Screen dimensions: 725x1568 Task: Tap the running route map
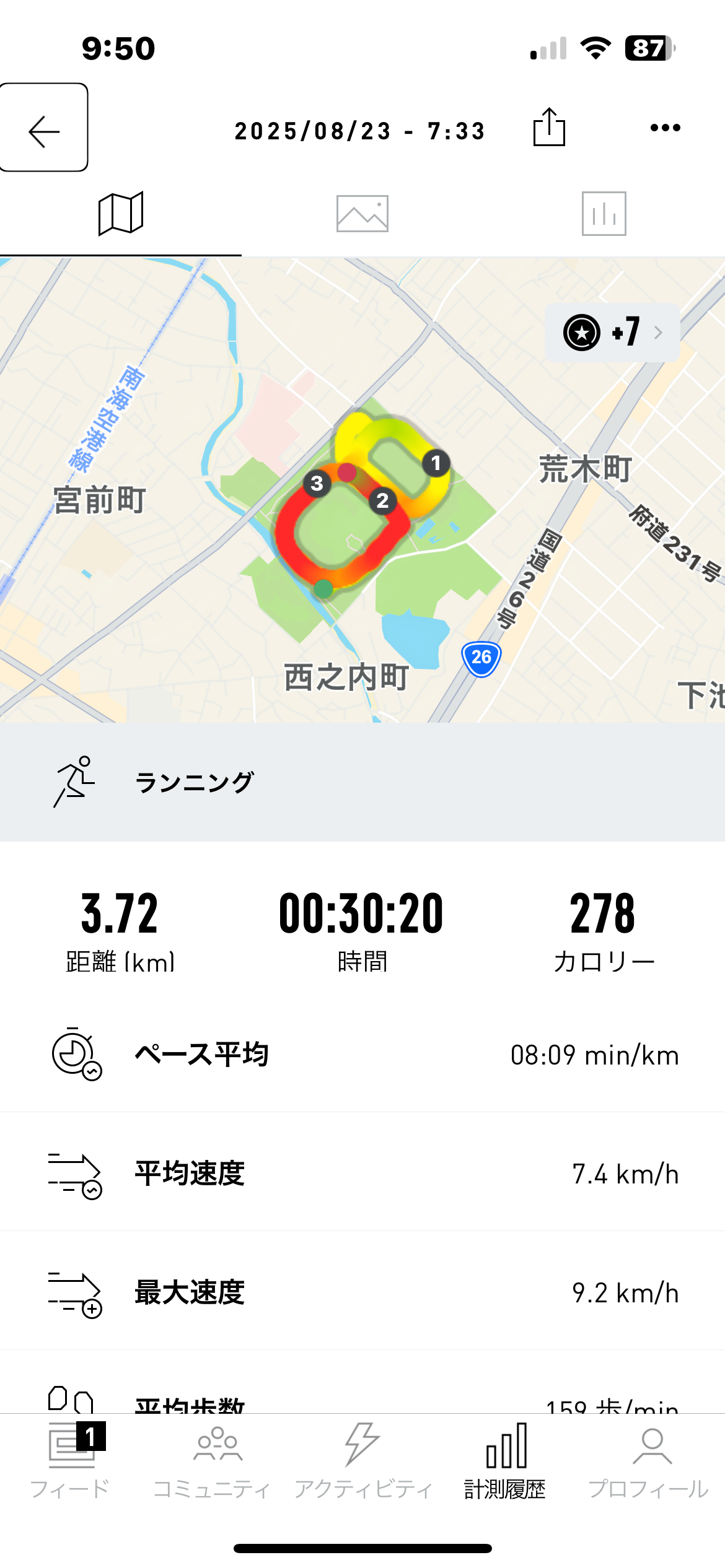tap(362, 490)
